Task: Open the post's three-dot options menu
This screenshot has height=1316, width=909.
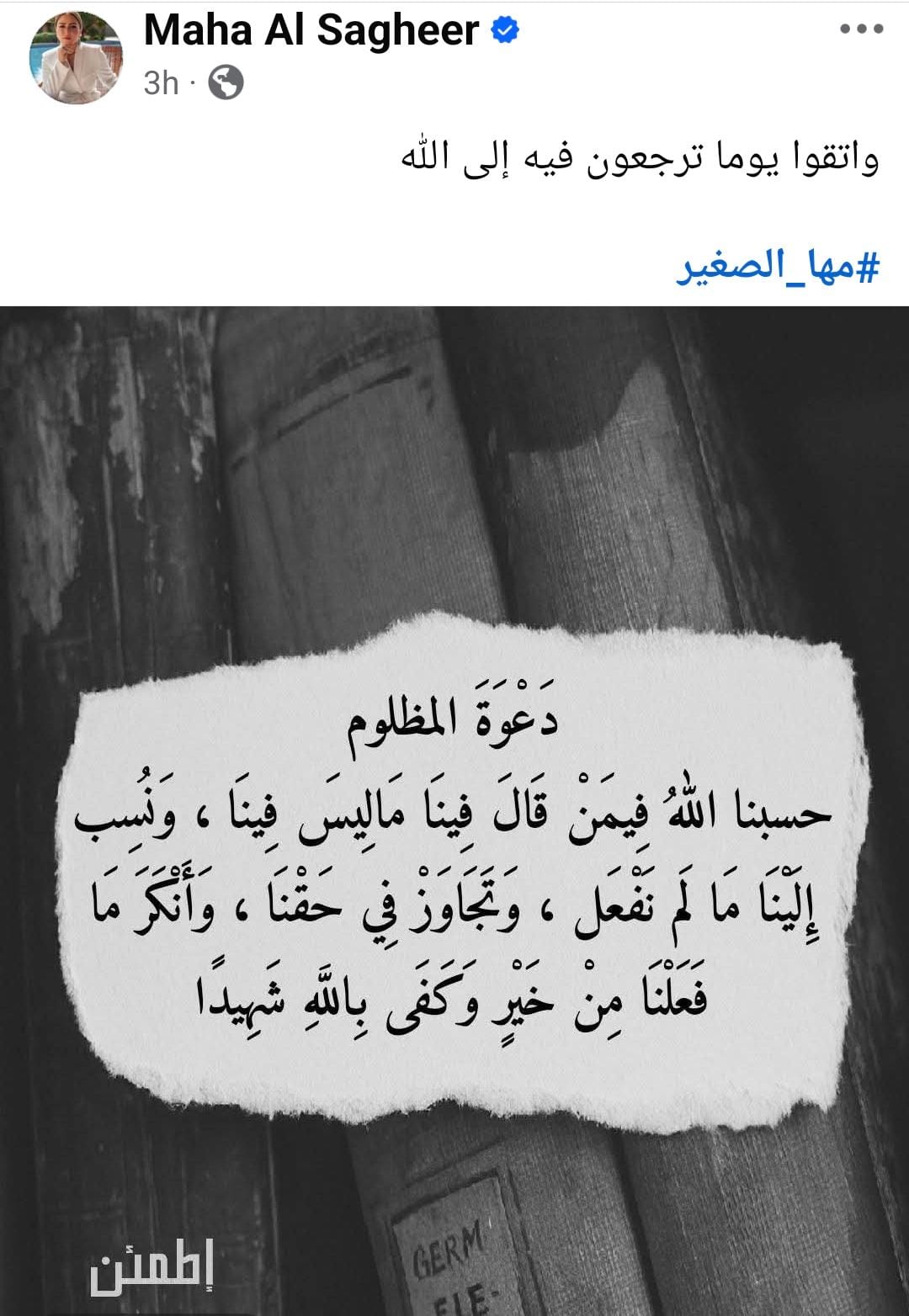Action: tap(861, 29)
